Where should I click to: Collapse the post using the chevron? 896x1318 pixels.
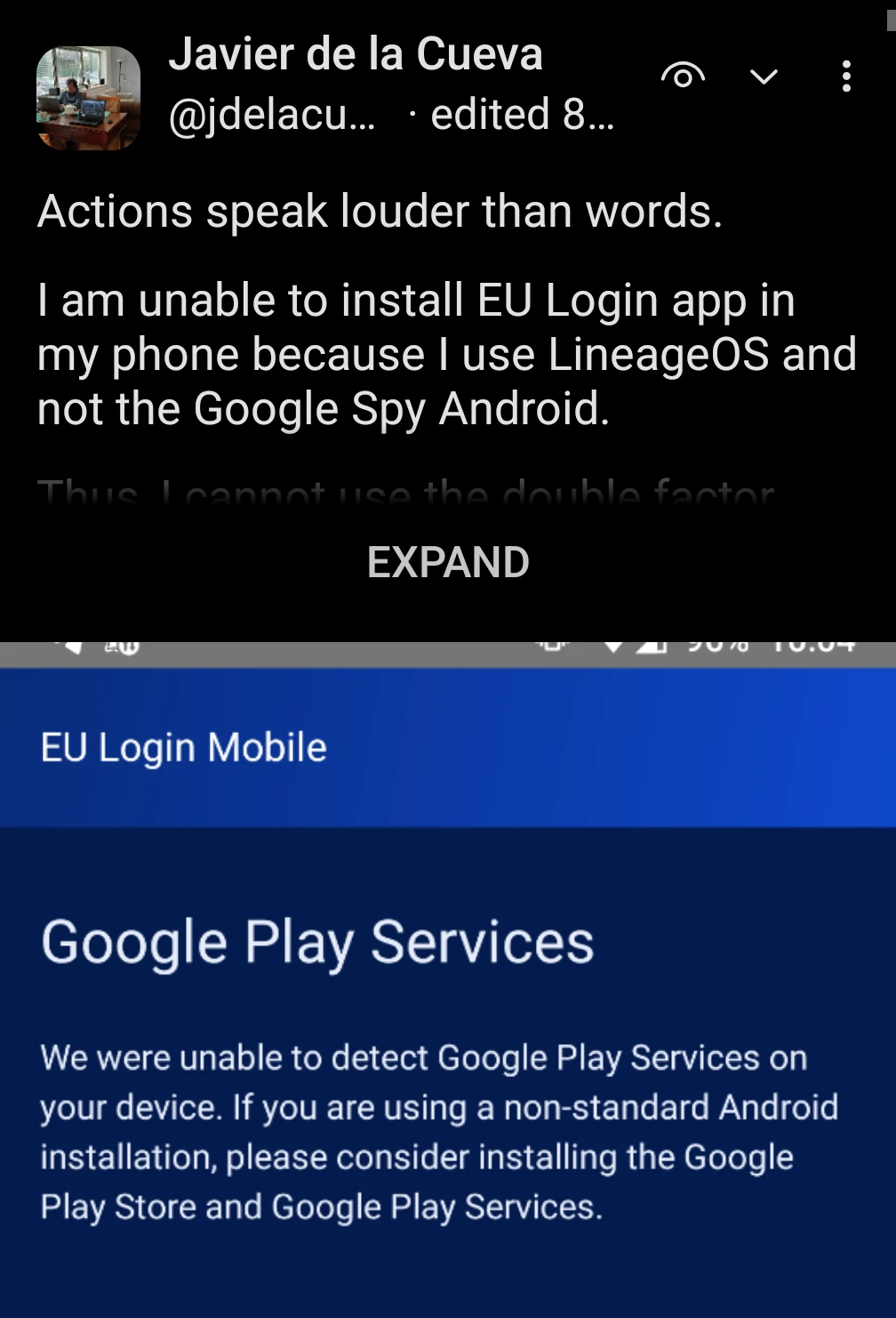coord(764,77)
